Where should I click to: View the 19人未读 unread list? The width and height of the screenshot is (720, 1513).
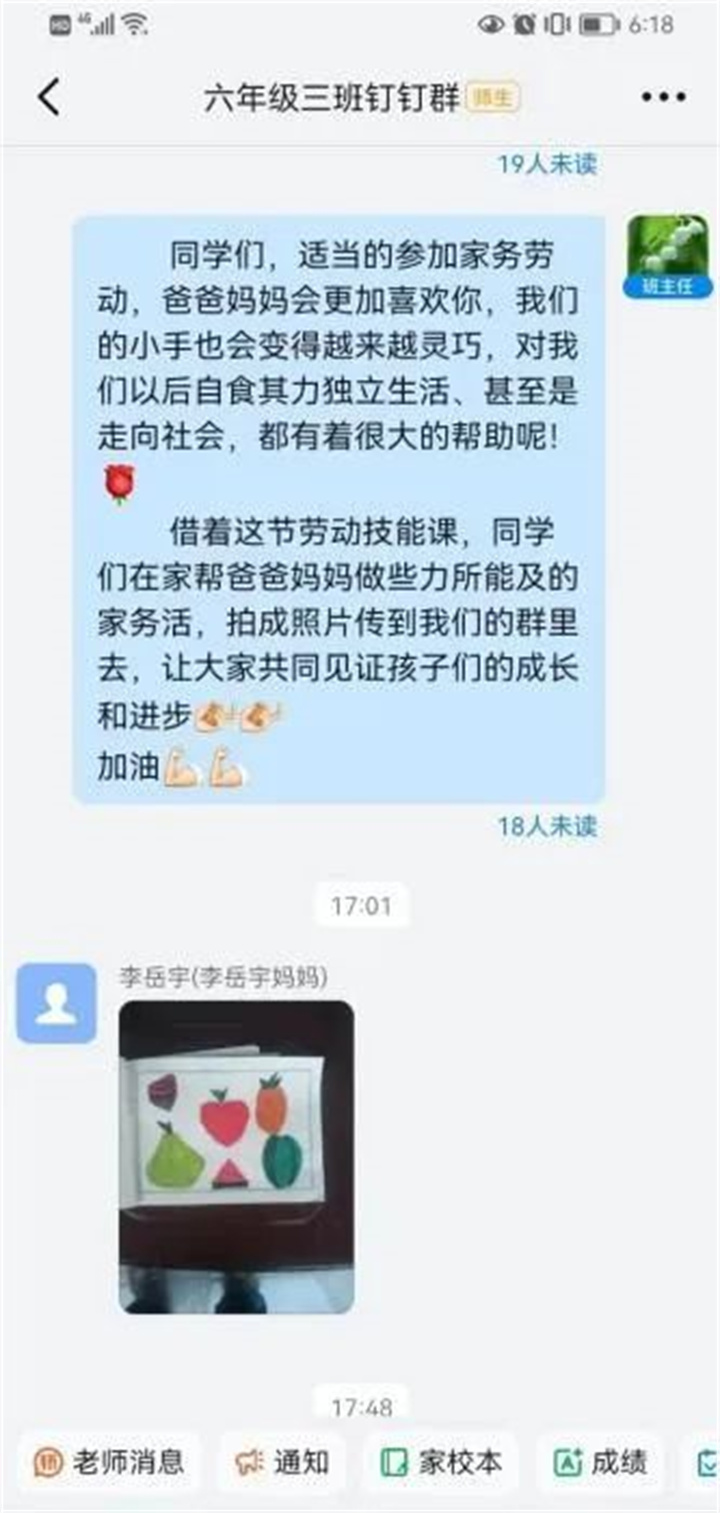point(546,165)
